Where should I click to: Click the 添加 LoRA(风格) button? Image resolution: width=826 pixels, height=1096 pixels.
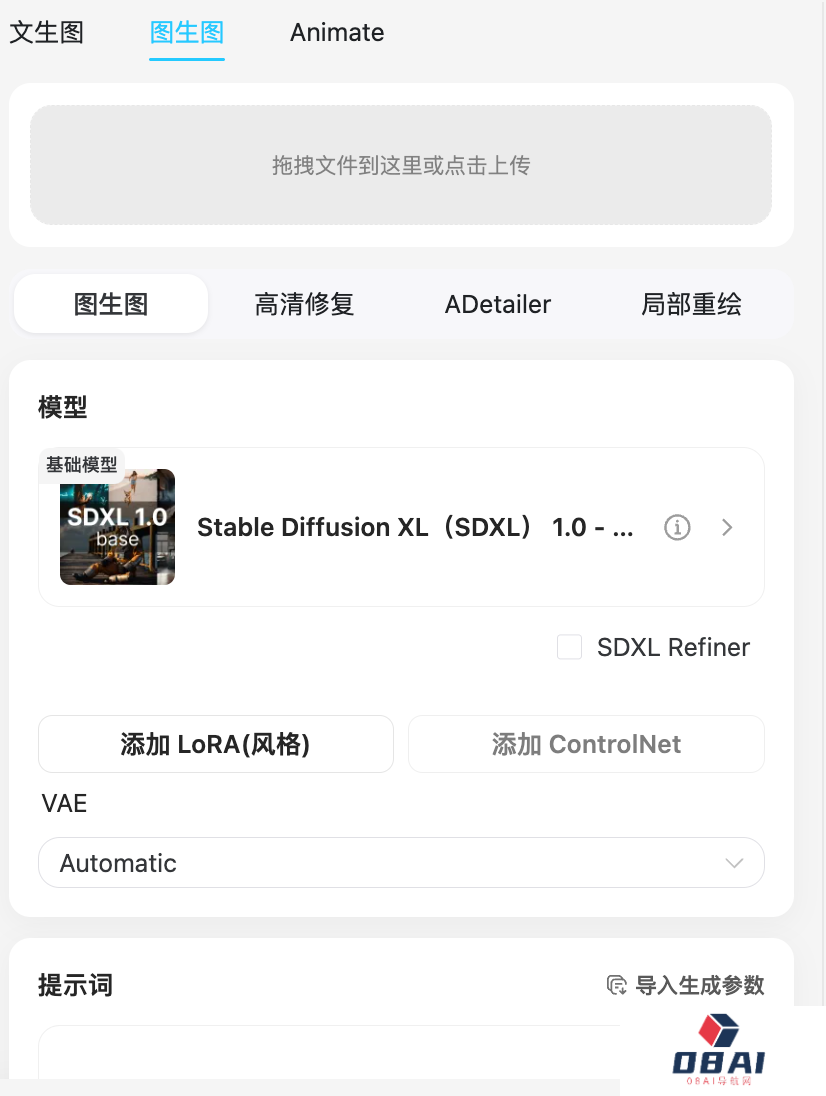click(215, 744)
